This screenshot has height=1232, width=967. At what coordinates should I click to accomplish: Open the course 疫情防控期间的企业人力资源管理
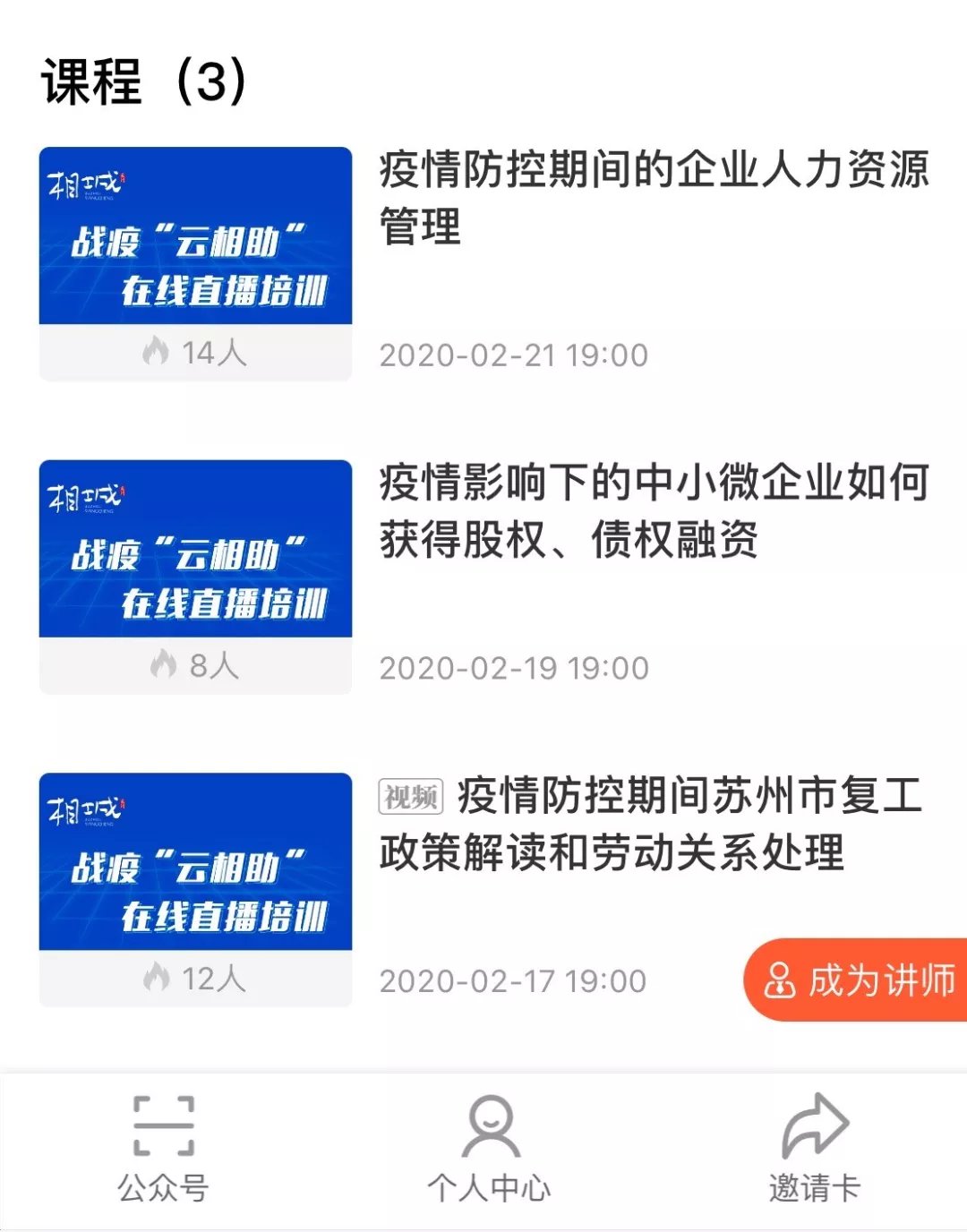click(x=654, y=198)
